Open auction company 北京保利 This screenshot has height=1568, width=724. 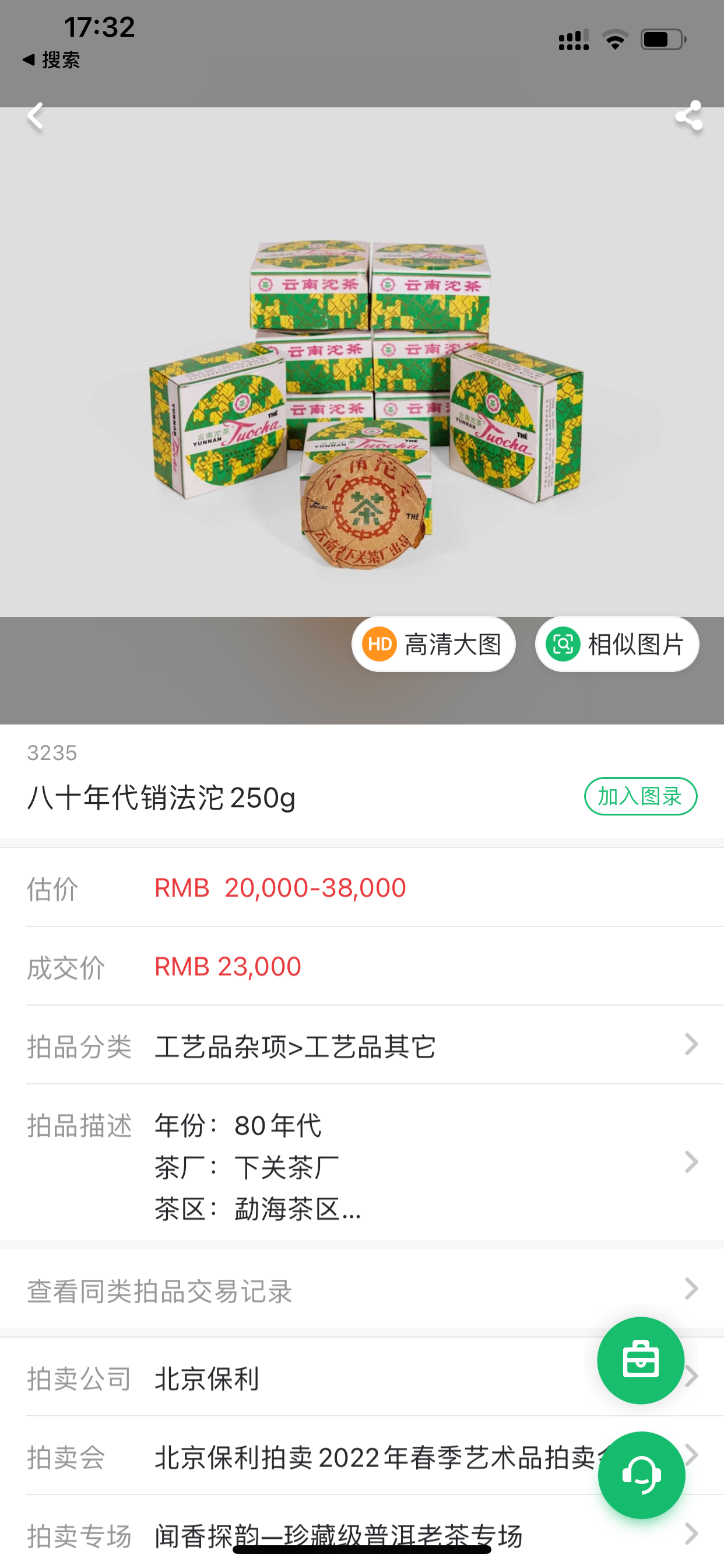click(x=304, y=1378)
